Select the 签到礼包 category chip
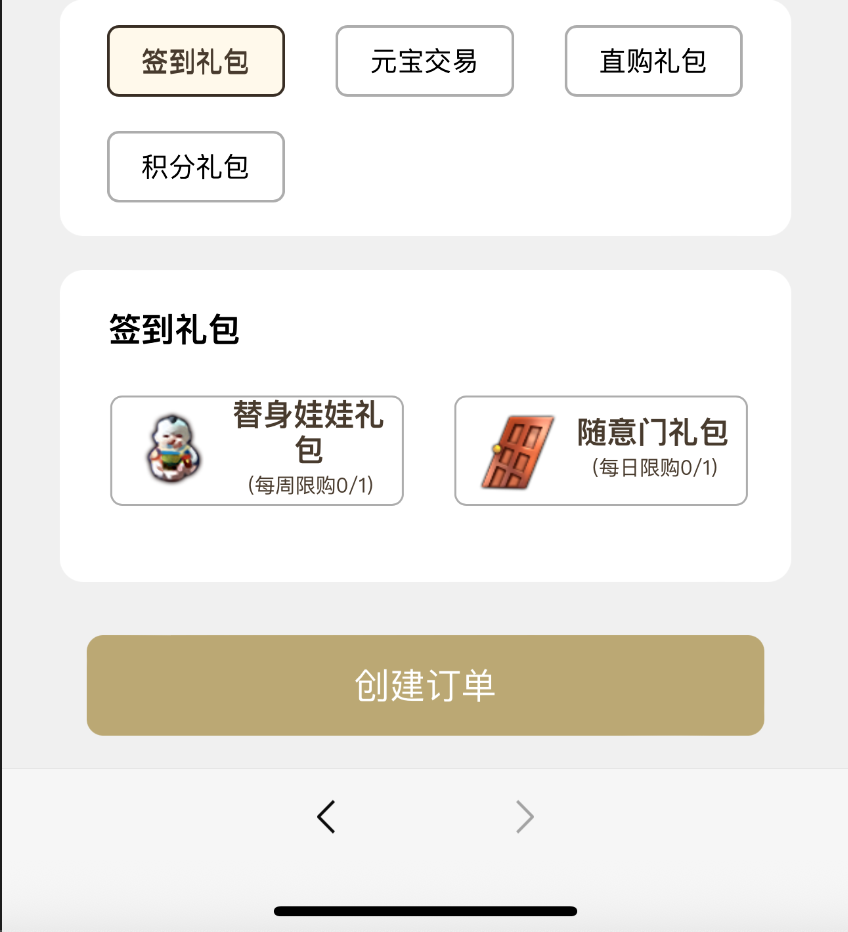Image resolution: width=848 pixels, height=932 pixels. pos(196,61)
